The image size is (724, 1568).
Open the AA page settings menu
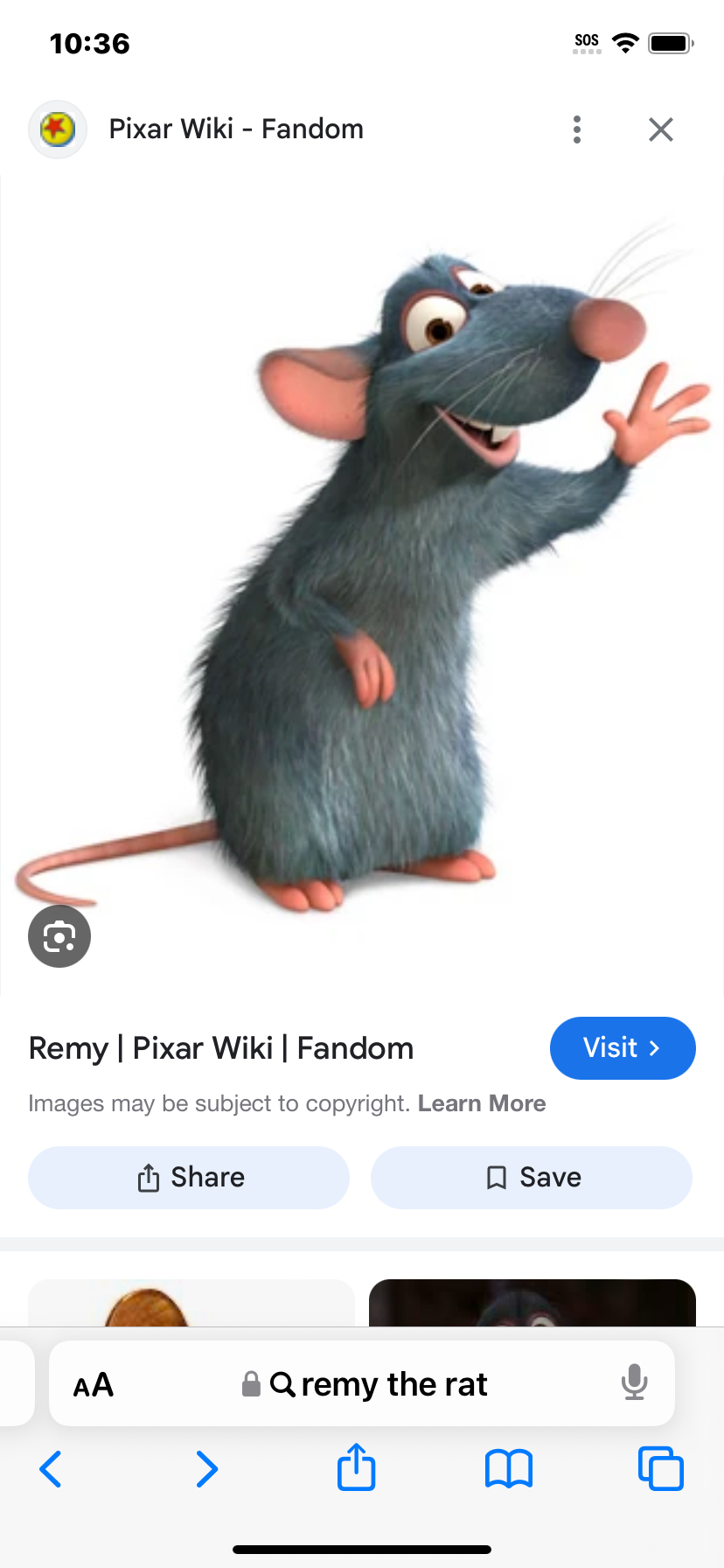(x=94, y=1385)
